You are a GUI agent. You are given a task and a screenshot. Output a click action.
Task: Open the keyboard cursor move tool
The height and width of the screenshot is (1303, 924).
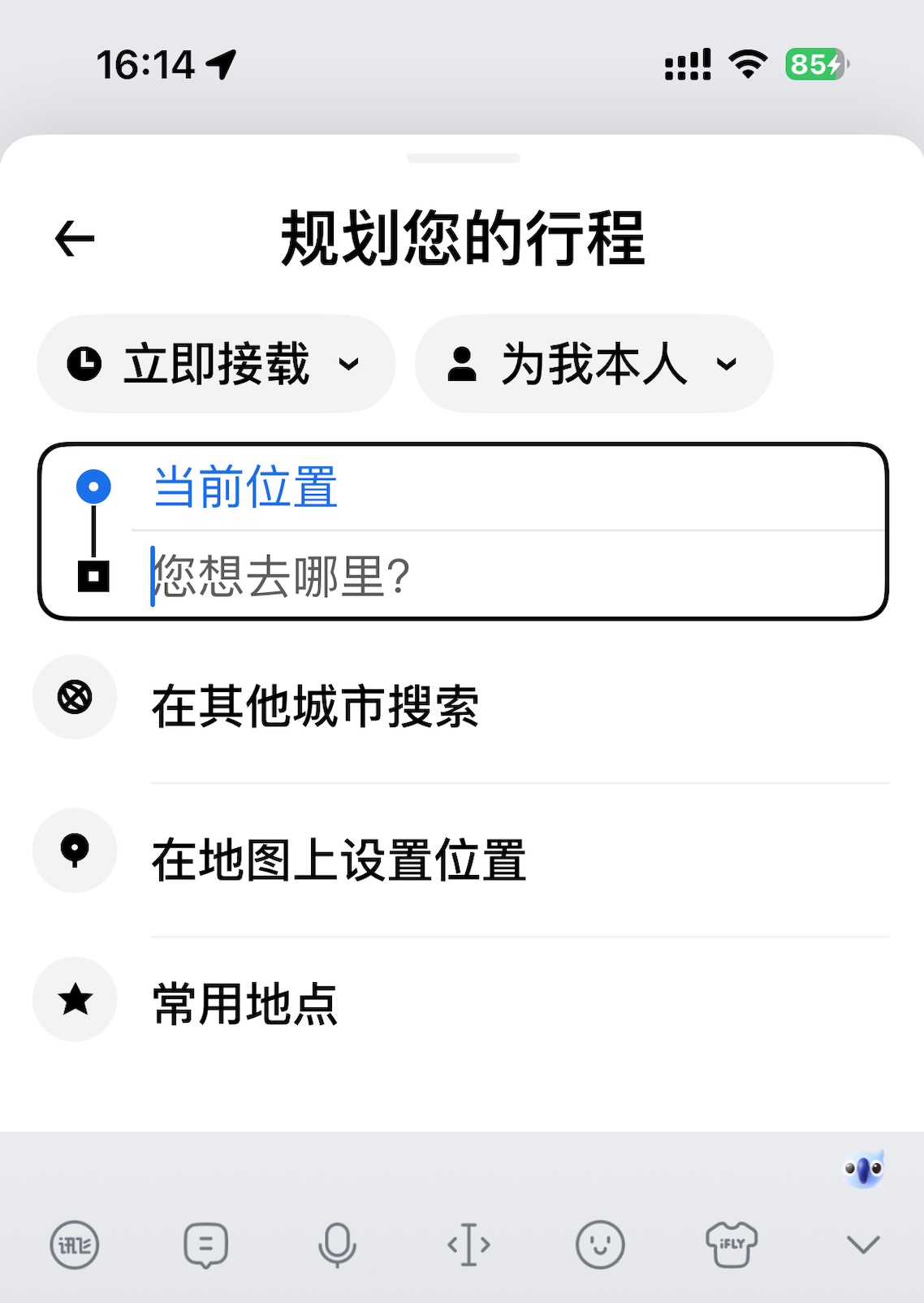tap(468, 1245)
